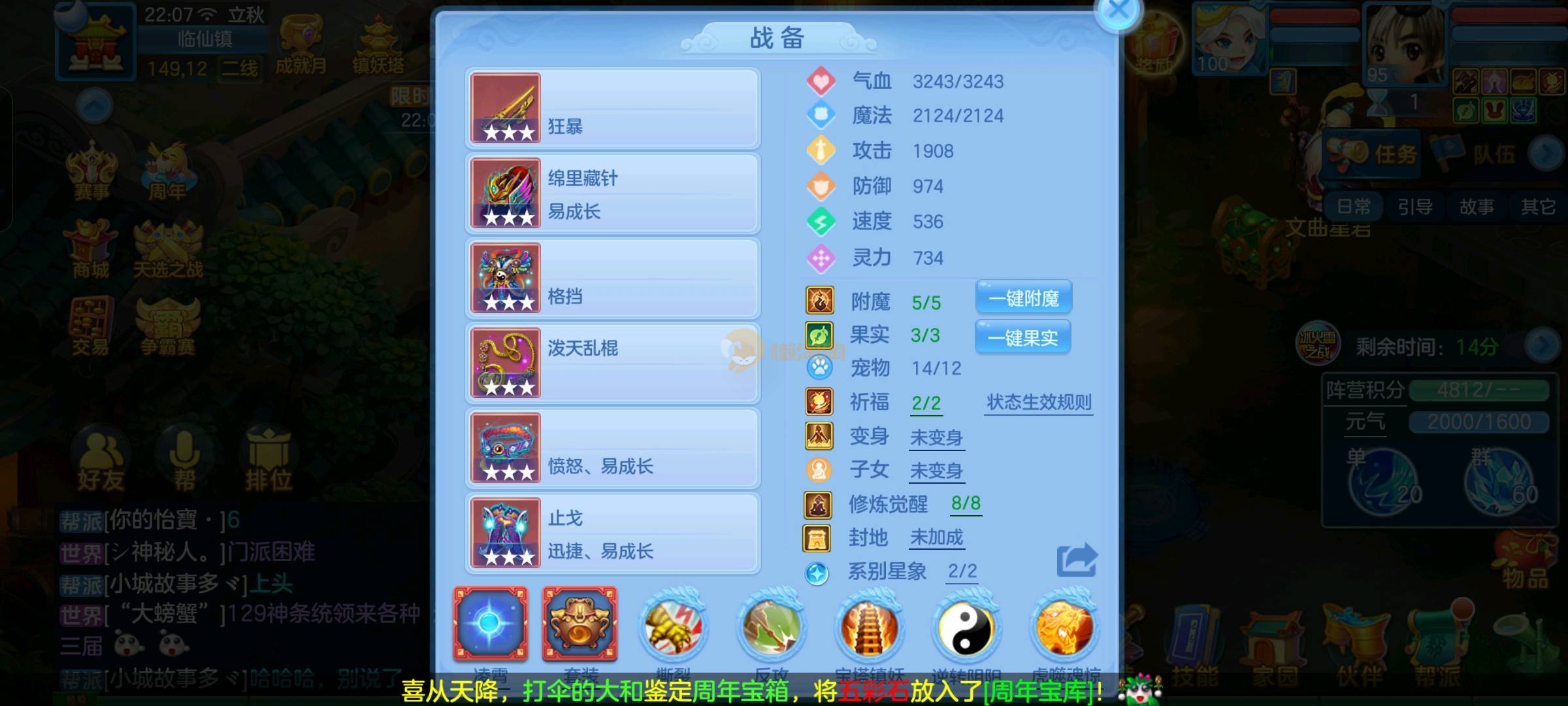The image size is (1568, 706).
Task: Open the 状态生效规则 link
Action: [1039, 402]
